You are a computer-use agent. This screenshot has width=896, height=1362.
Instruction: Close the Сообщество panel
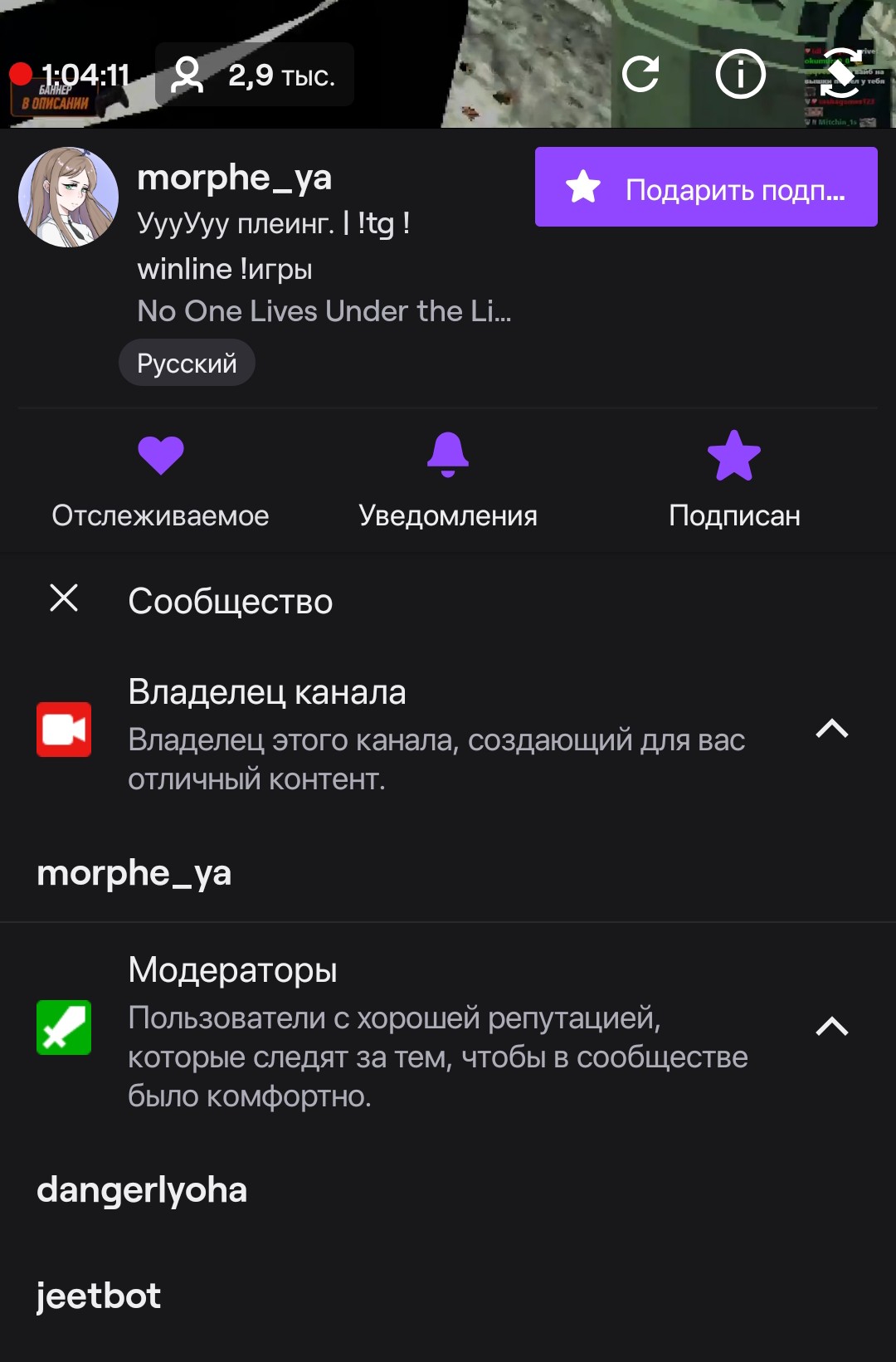(x=64, y=598)
